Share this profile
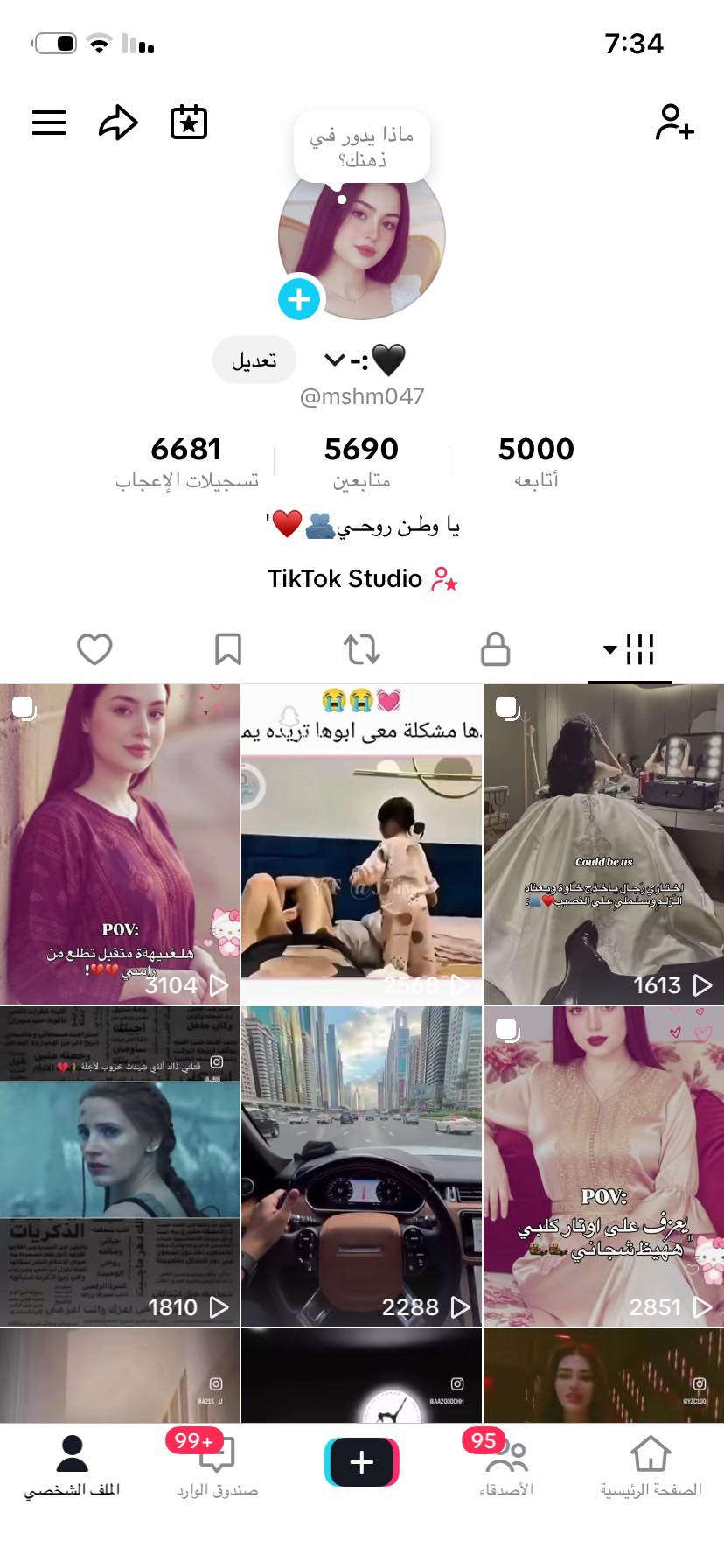This screenshot has height=1568, width=724. (x=118, y=122)
